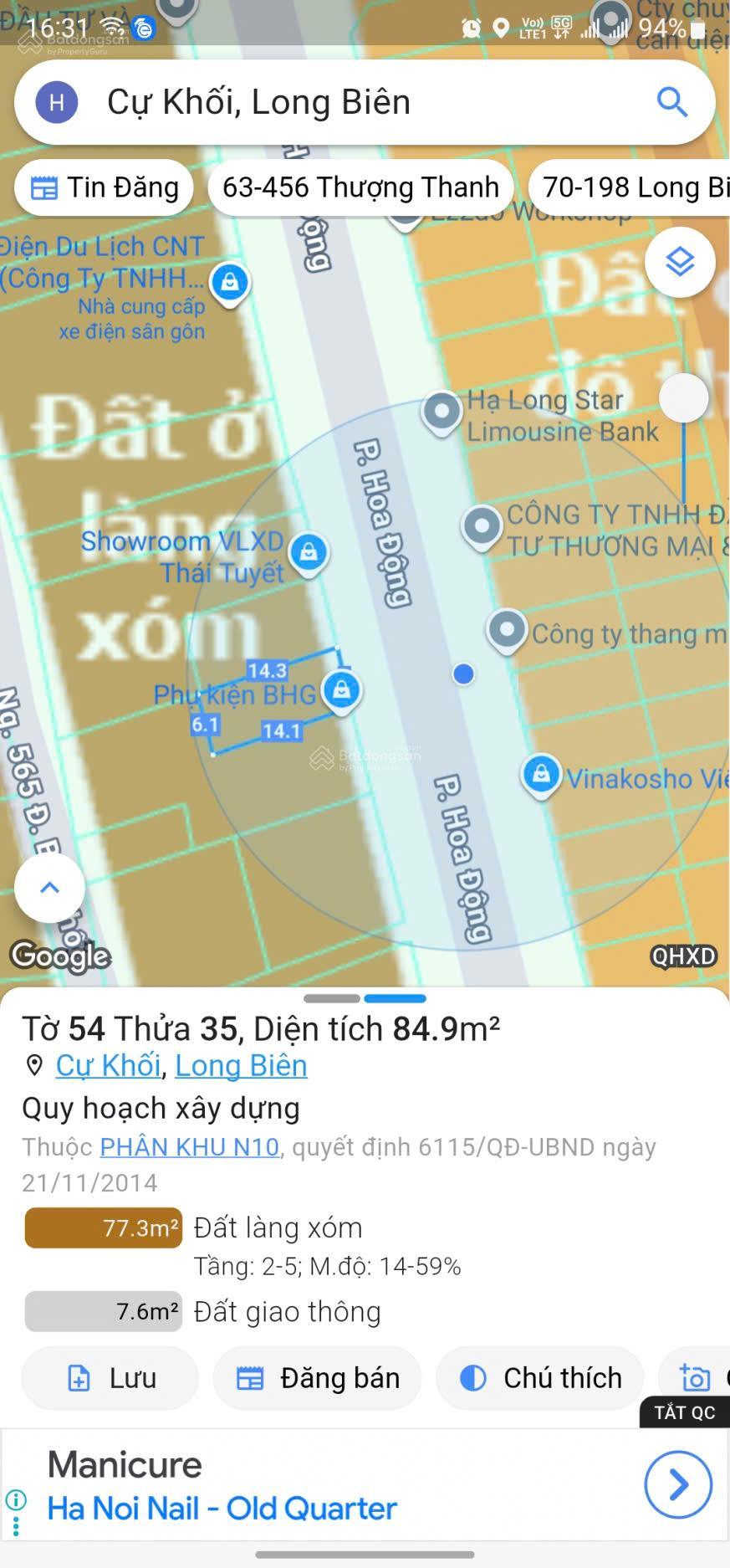Tap the search magnifier icon
The height and width of the screenshot is (1568, 730).
click(671, 102)
